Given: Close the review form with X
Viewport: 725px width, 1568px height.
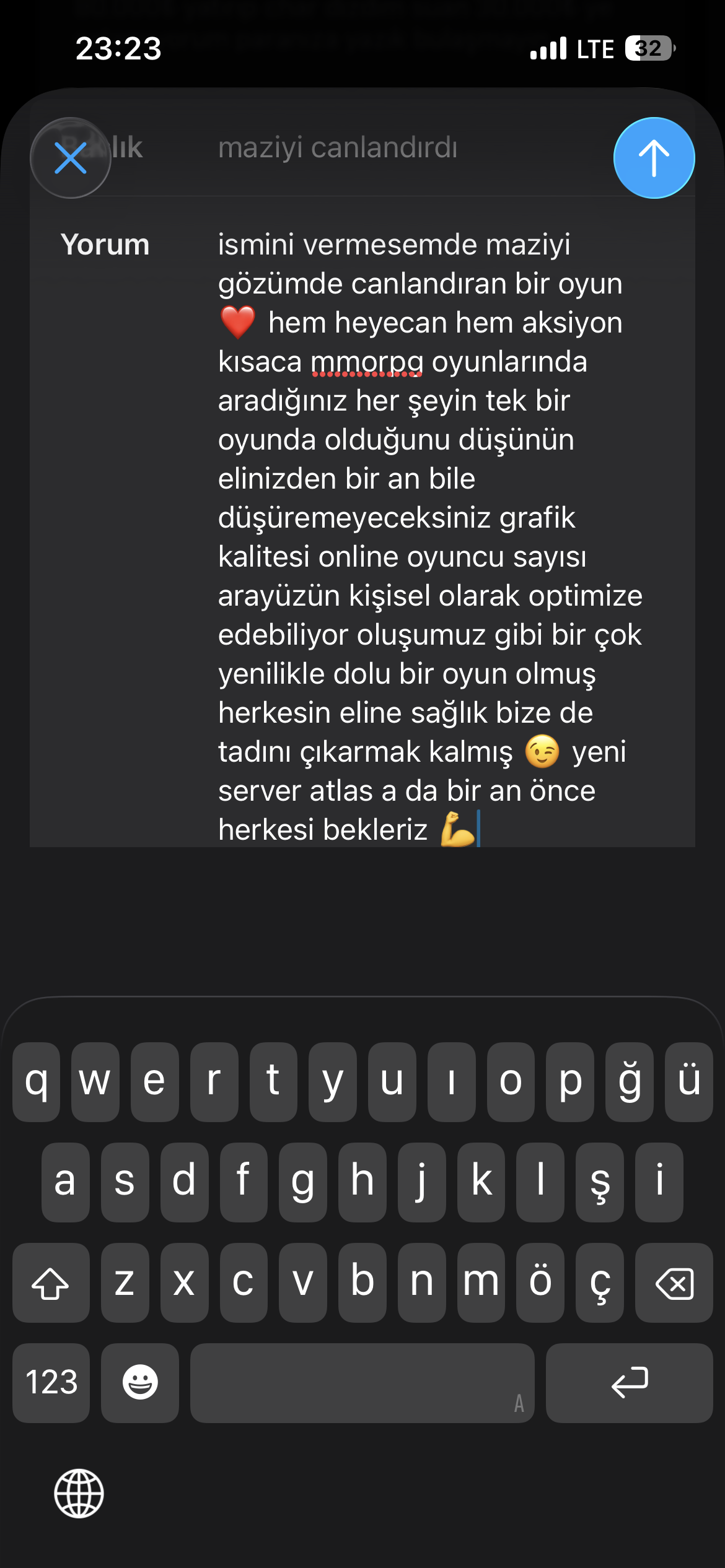Looking at the screenshot, I should pyautogui.click(x=70, y=158).
